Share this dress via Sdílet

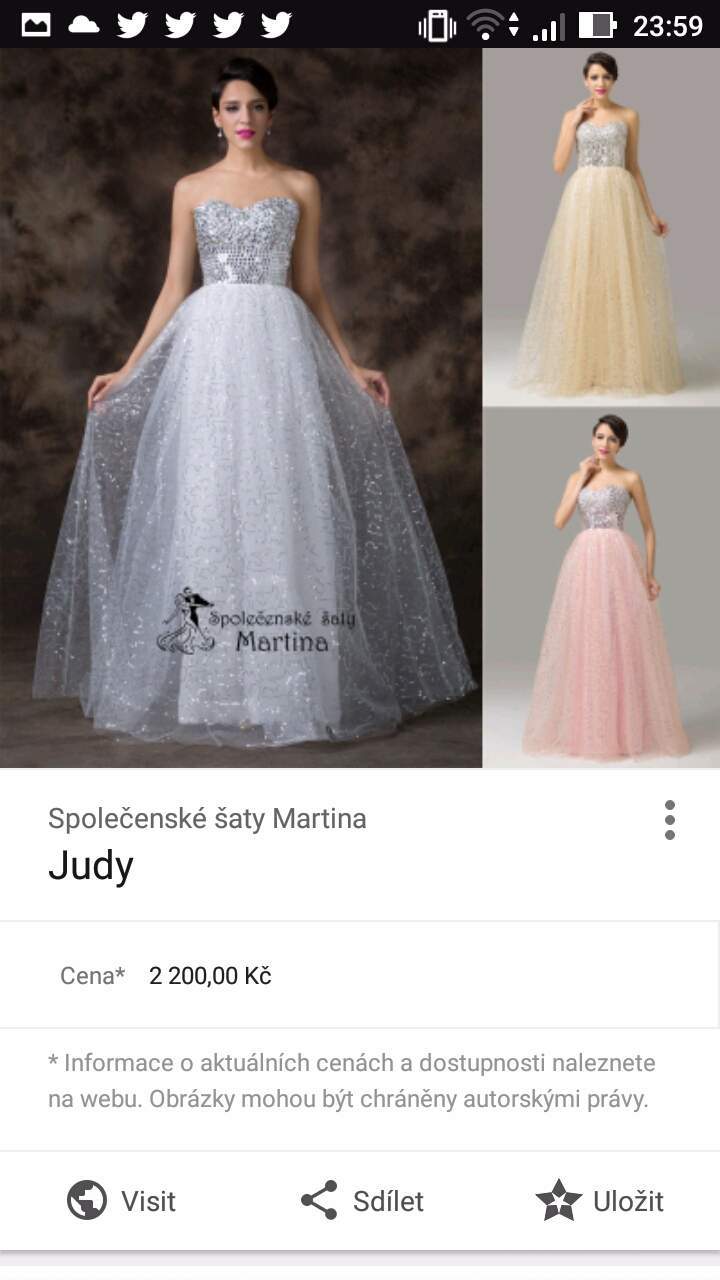[x=362, y=1200]
